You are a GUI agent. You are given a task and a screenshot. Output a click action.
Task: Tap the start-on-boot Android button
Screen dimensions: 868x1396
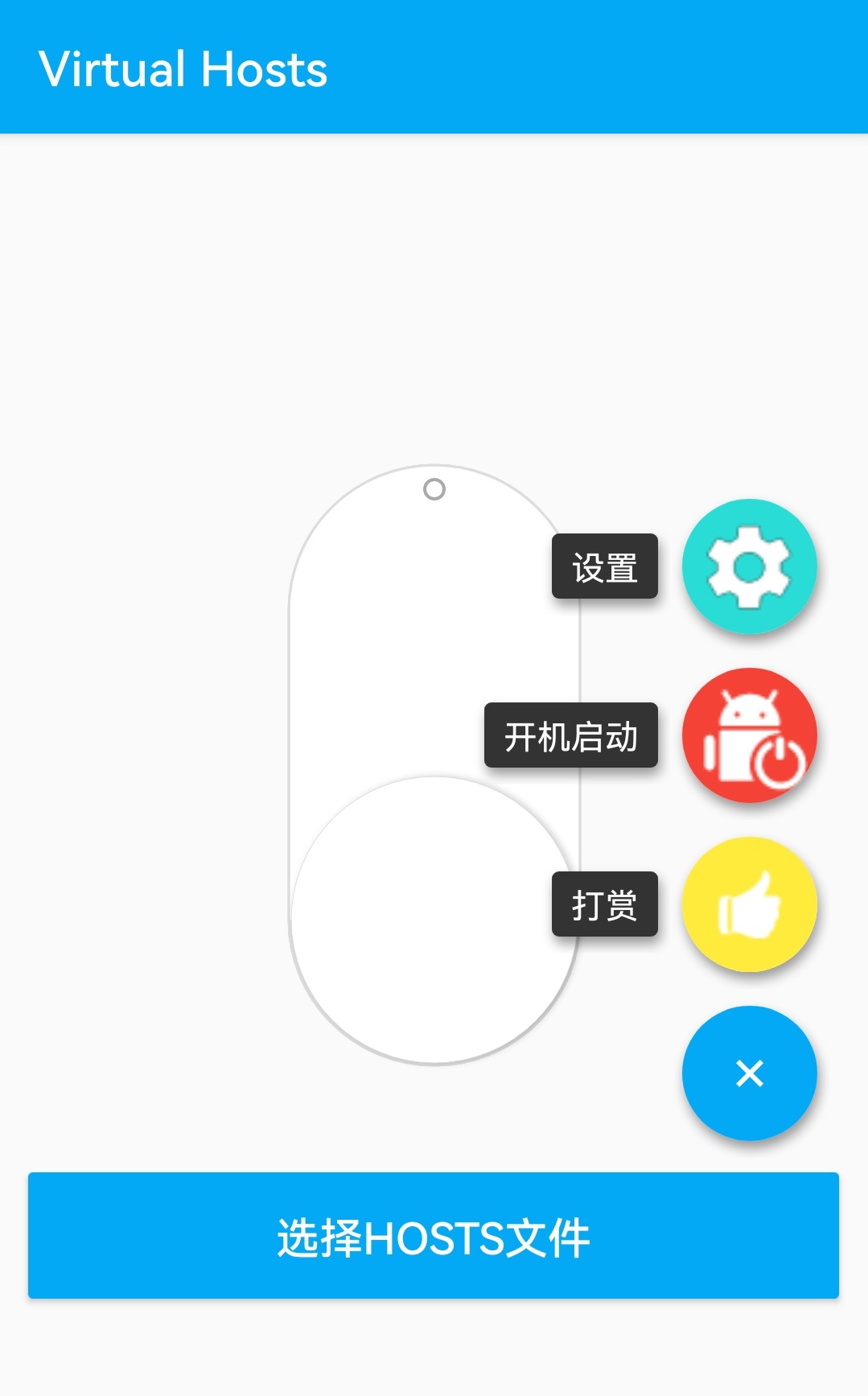point(749,735)
